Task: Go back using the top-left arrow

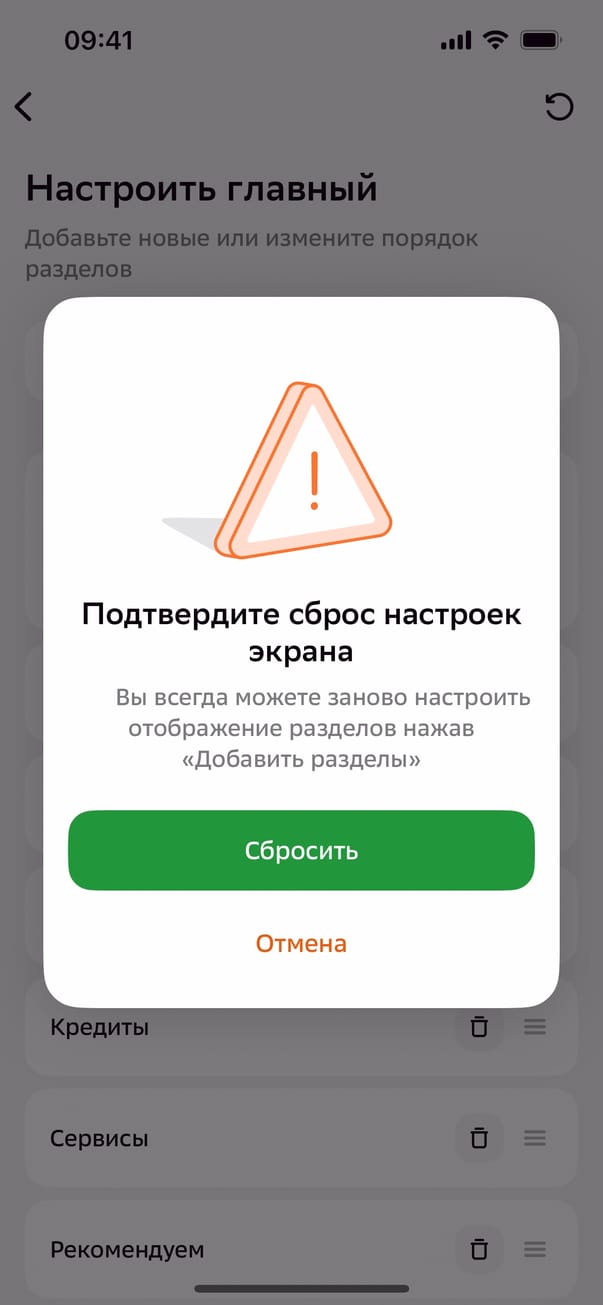Action: [24, 107]
